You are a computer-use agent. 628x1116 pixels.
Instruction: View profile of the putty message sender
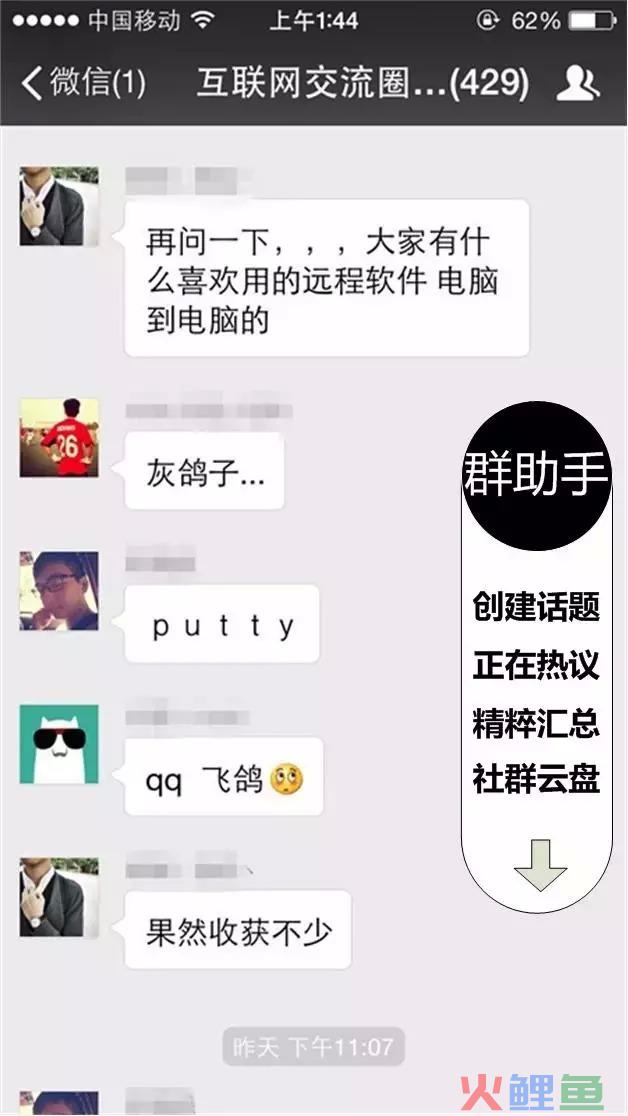point(59,590)
